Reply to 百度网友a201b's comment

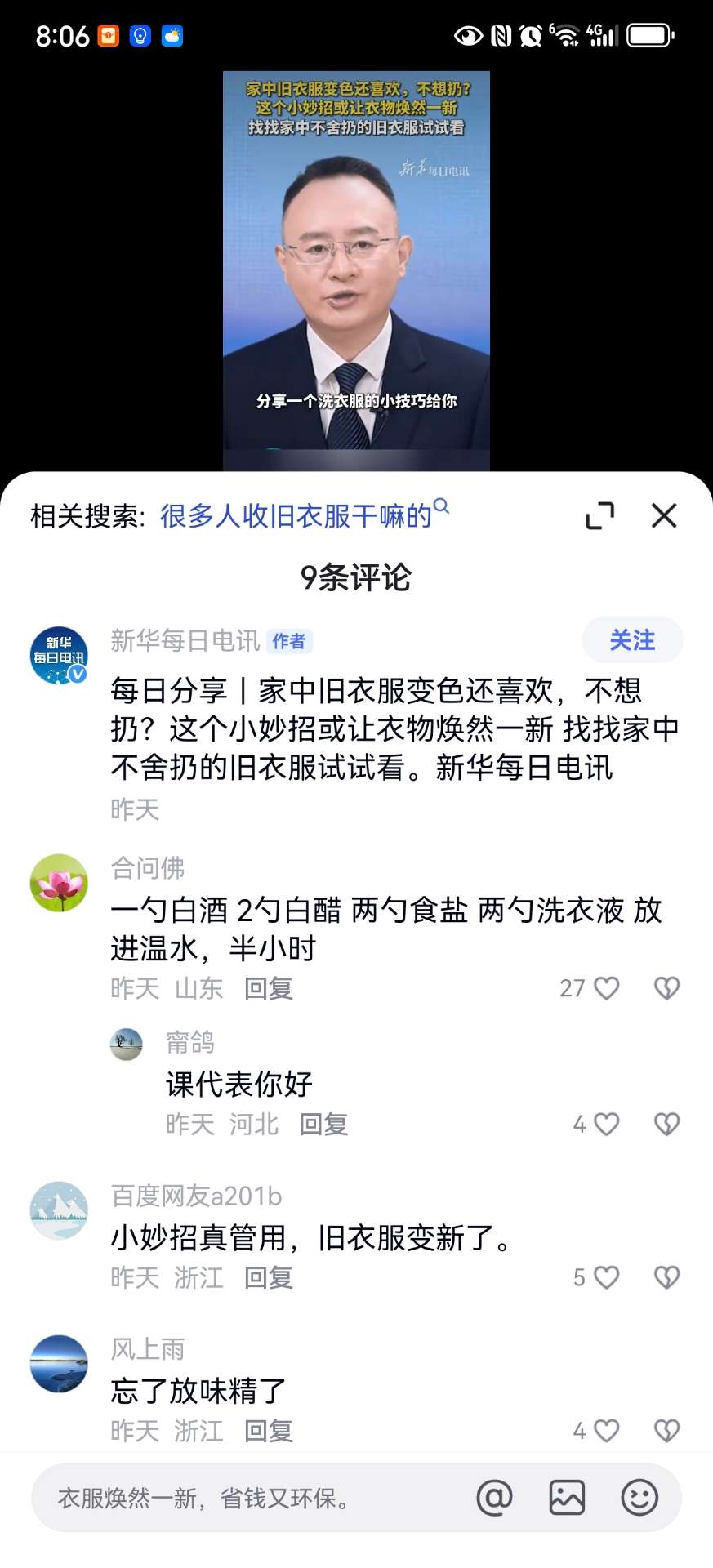tap(268, 1277)
